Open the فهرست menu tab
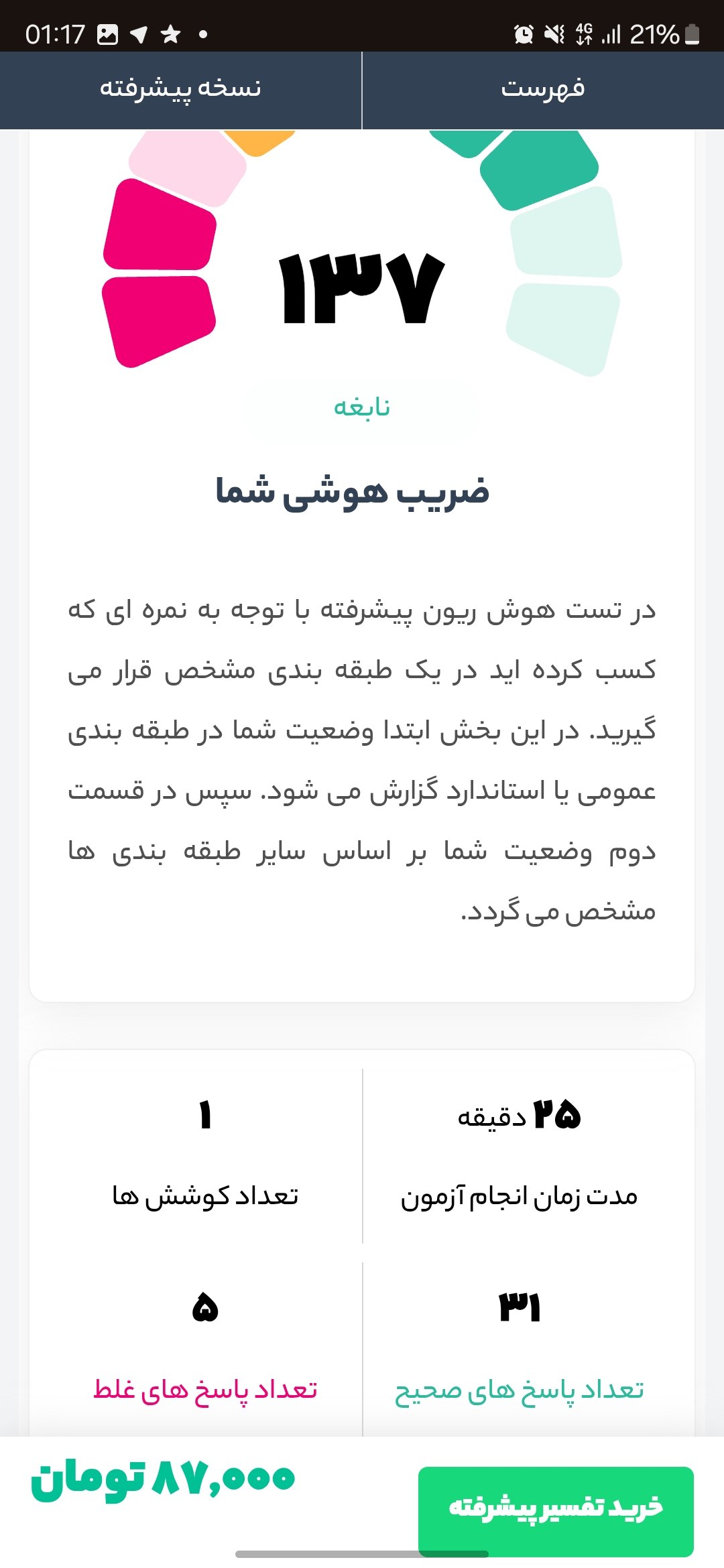This screenshot has width=724, height=1568. 543,90
